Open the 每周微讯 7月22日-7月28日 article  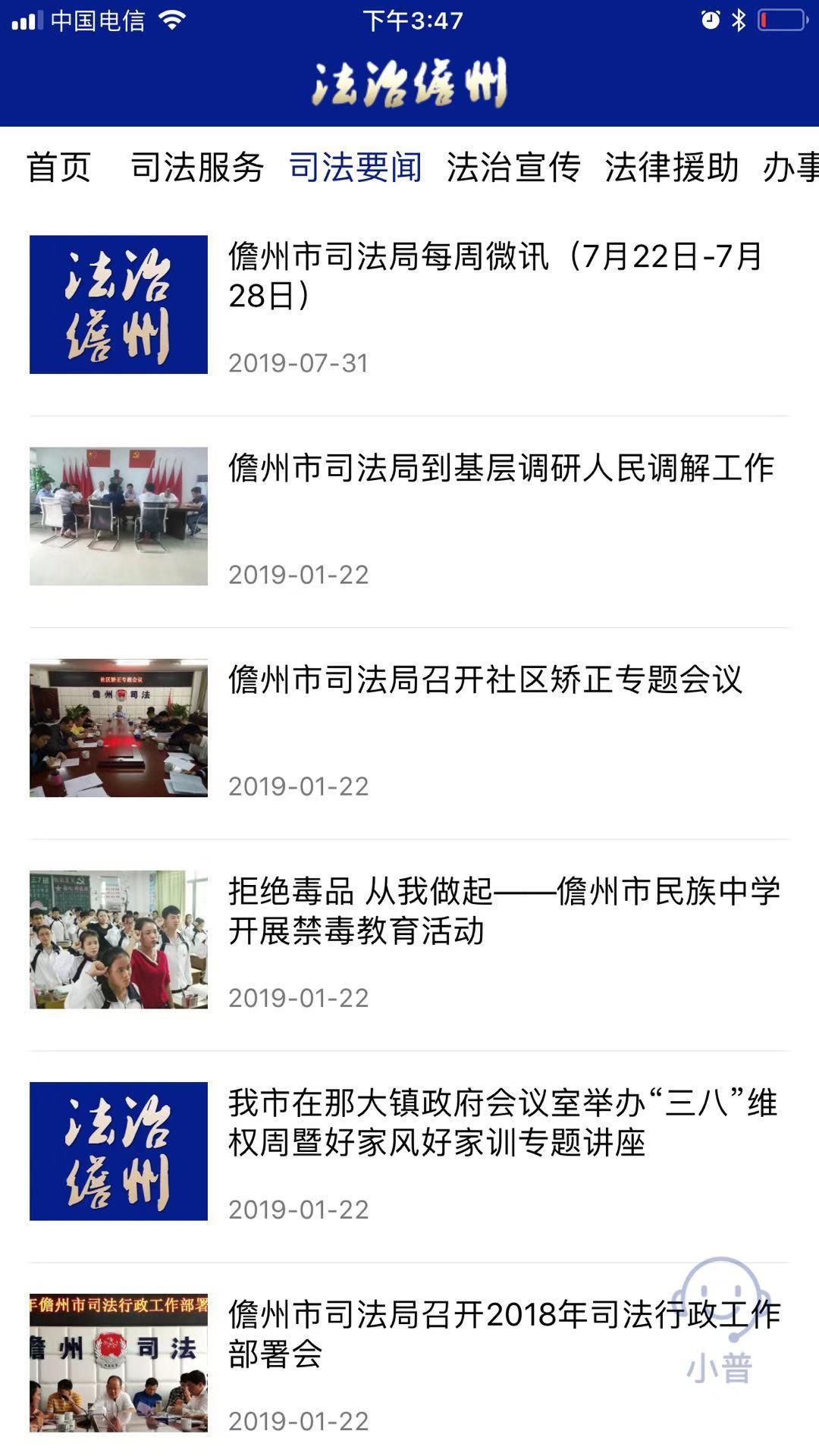coord(494,276)
